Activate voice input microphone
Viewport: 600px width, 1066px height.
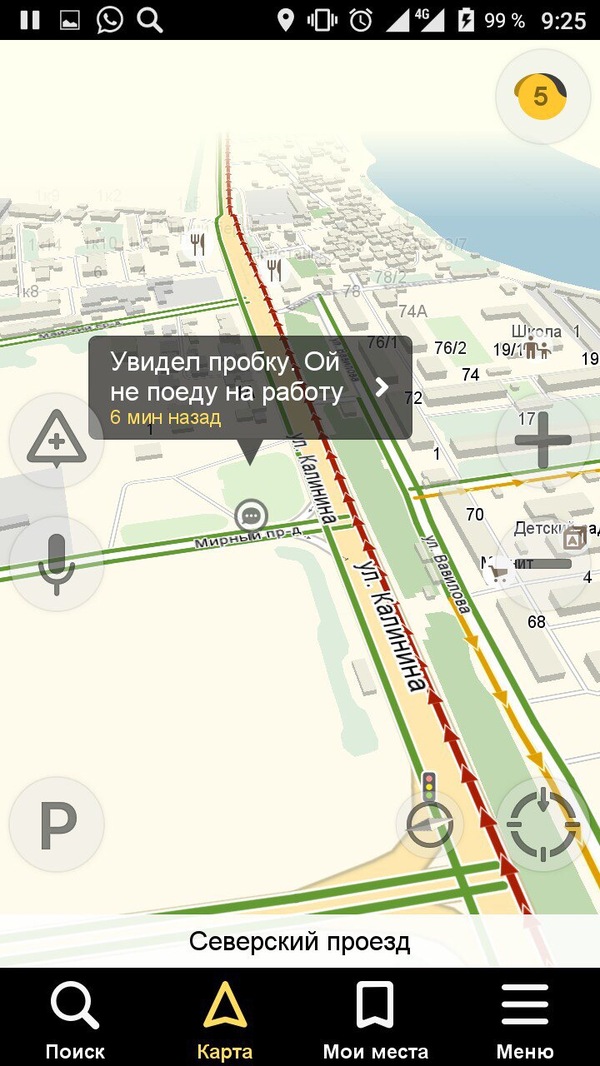pyautogui.click(x=56, y=563)
